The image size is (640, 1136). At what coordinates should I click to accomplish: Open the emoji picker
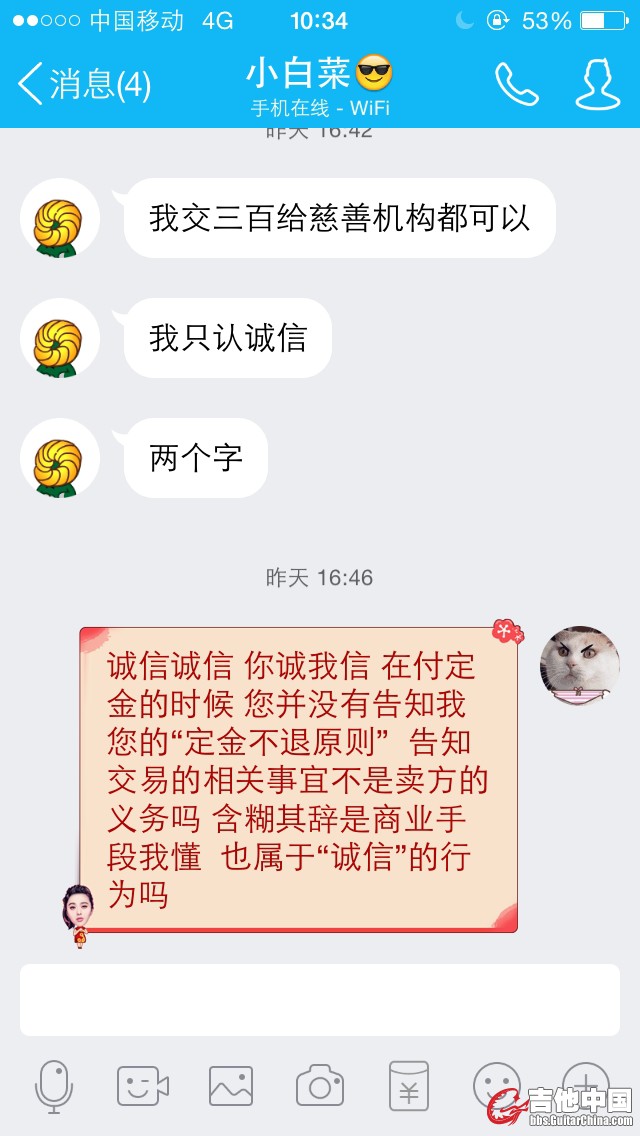tap(496, 1085)
